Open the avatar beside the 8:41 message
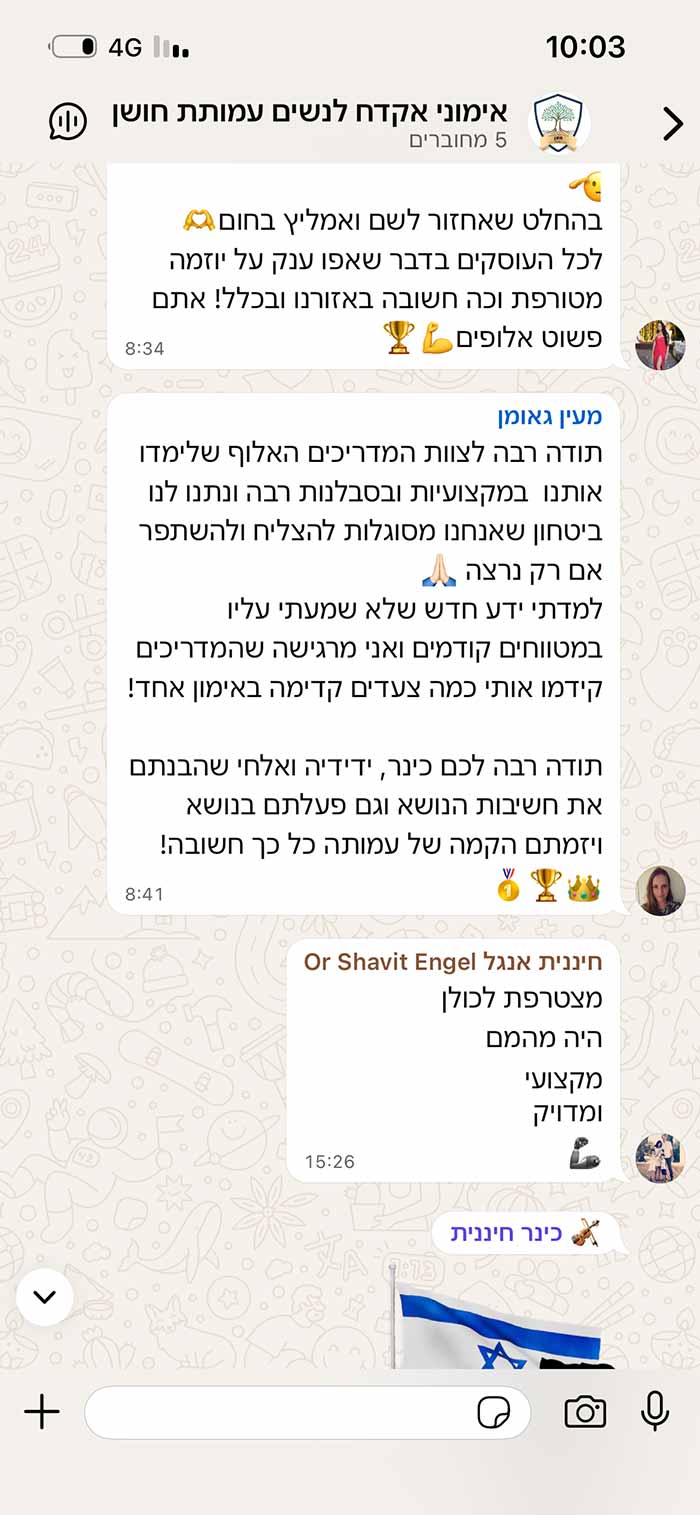Image resolution: width=700 pixels, height=1515 pixels. pos(660,890)
